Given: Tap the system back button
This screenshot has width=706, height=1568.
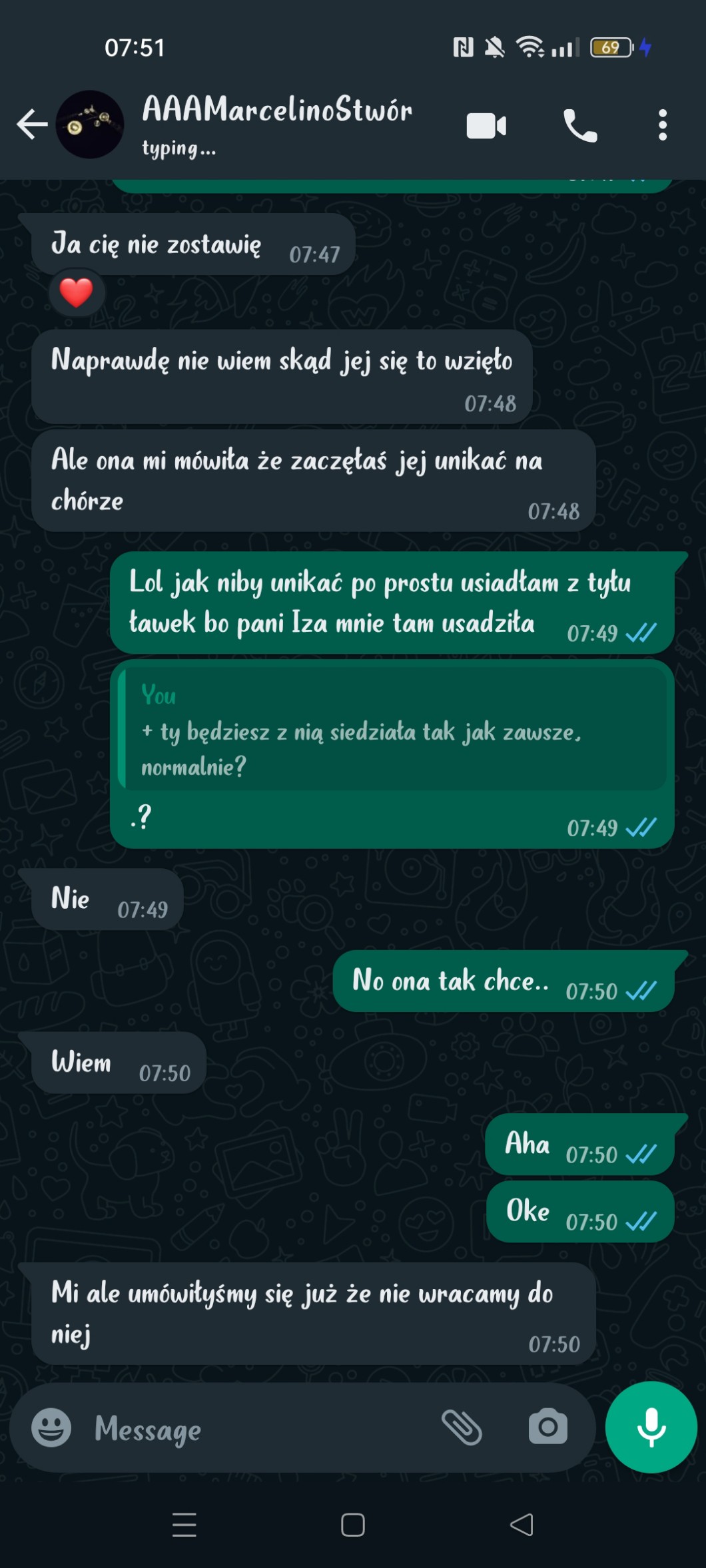Looking at the screenshot, I should [522, 1525].
